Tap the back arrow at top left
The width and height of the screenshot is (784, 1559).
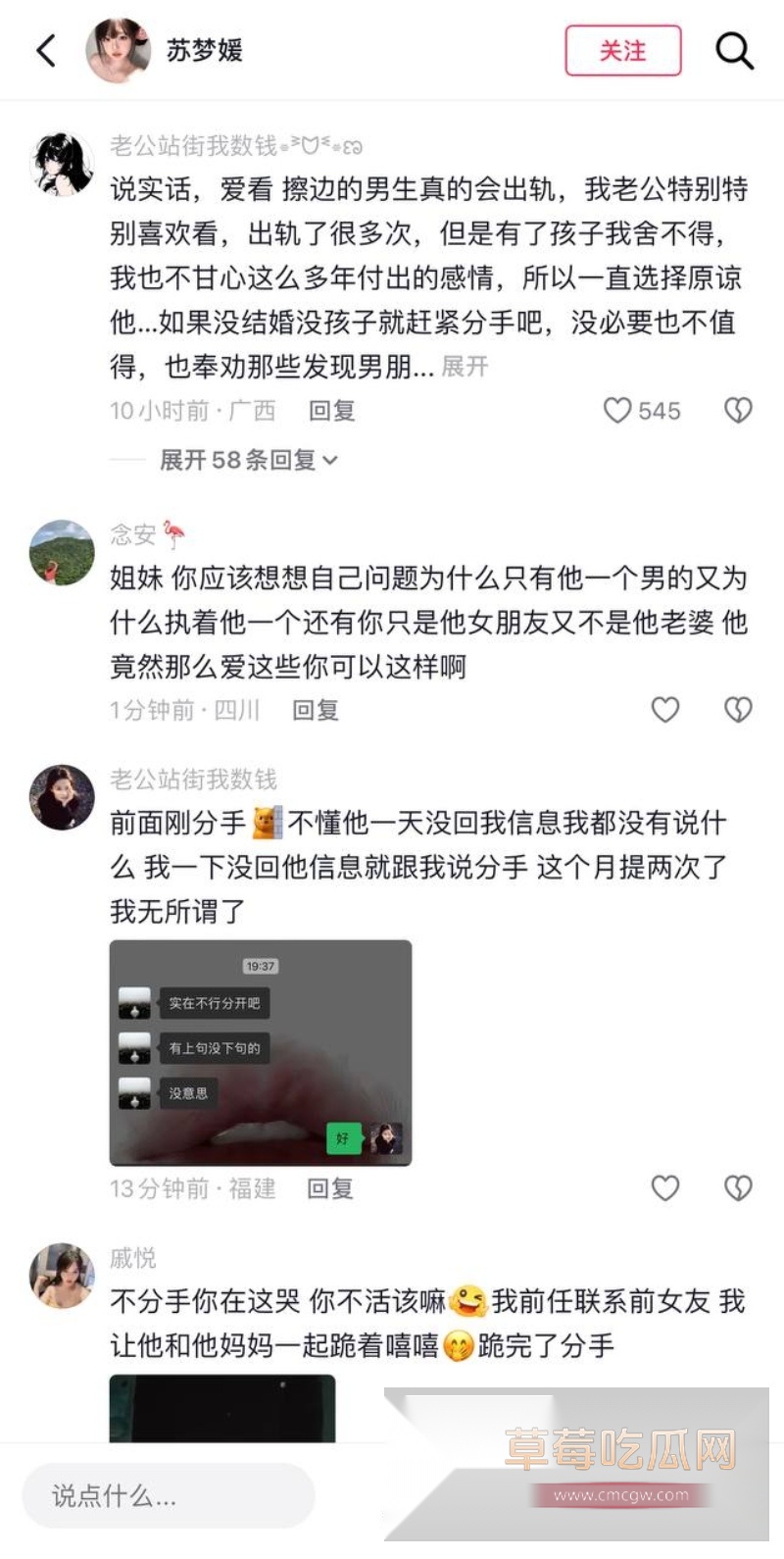(44, 50)
